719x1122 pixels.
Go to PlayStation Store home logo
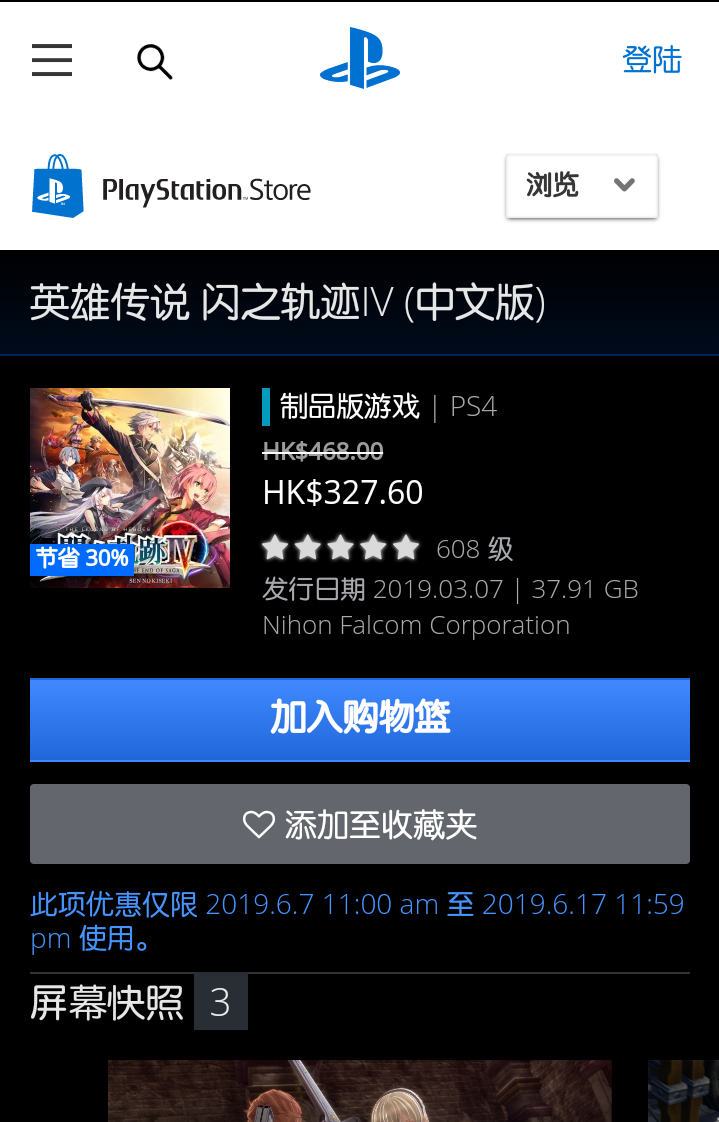click(172, 187)
